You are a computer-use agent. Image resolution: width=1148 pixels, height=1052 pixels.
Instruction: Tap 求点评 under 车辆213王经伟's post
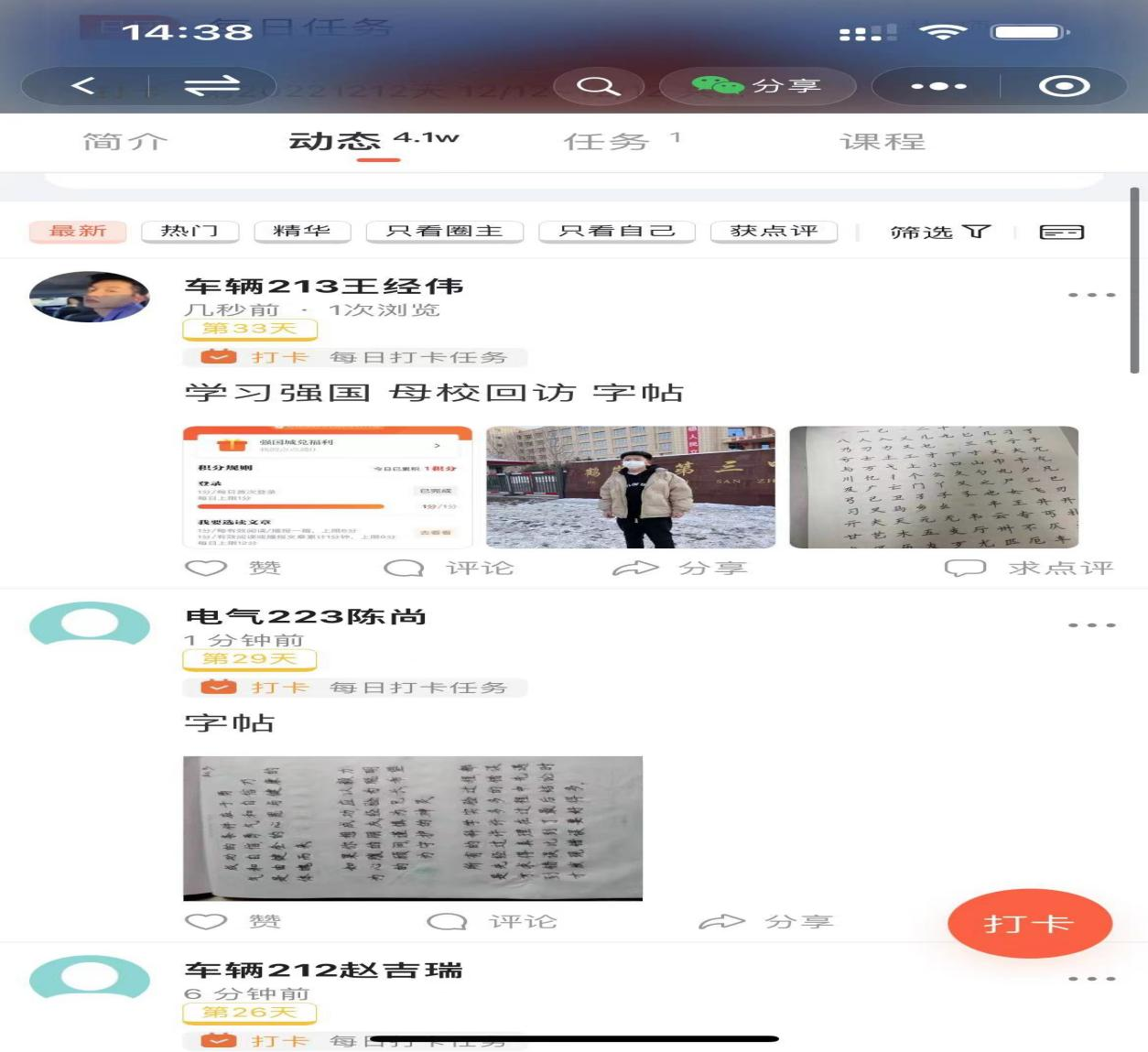(x=1028, y=569)
